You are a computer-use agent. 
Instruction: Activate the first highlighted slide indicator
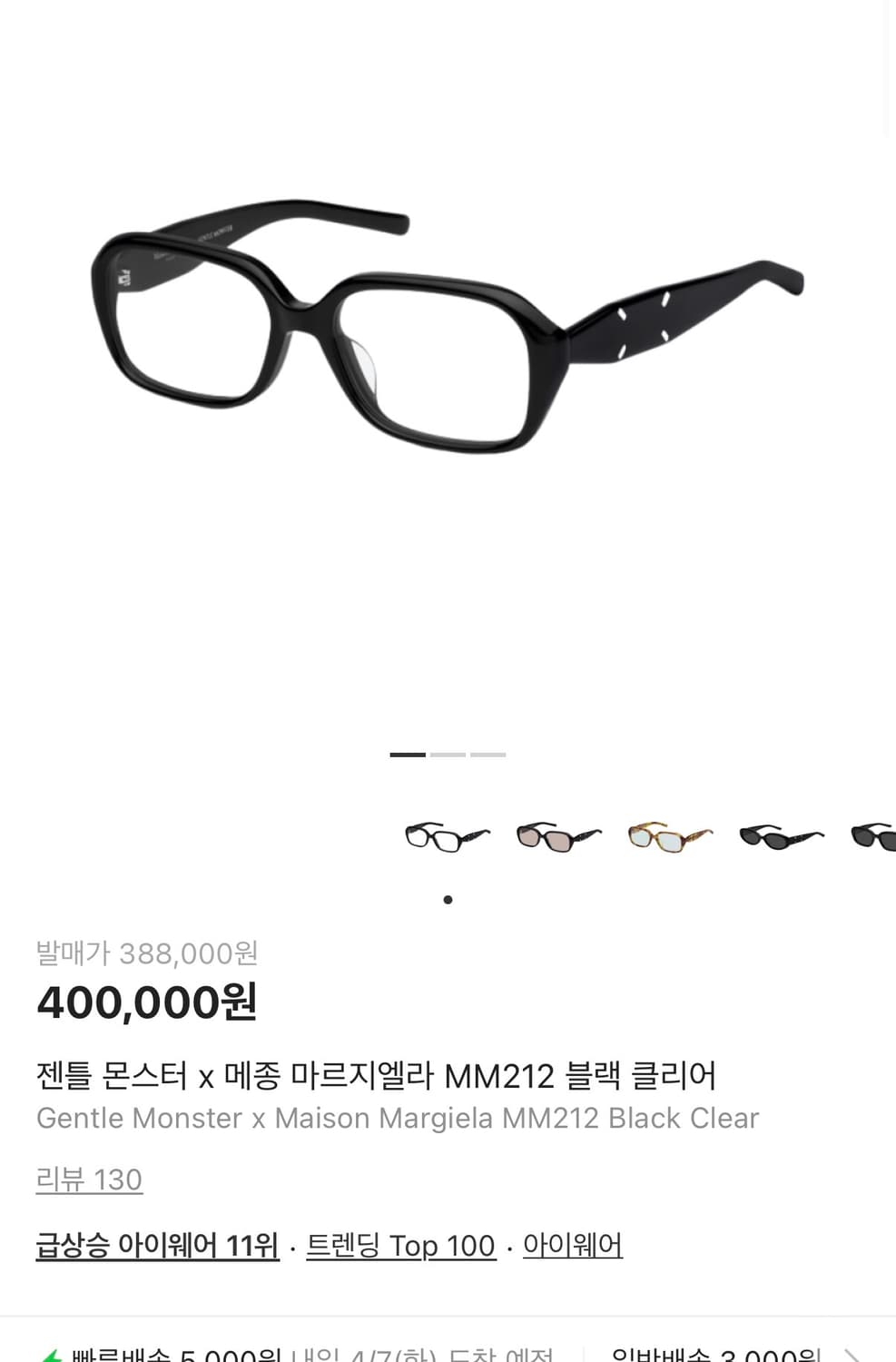tap(407, 754)
